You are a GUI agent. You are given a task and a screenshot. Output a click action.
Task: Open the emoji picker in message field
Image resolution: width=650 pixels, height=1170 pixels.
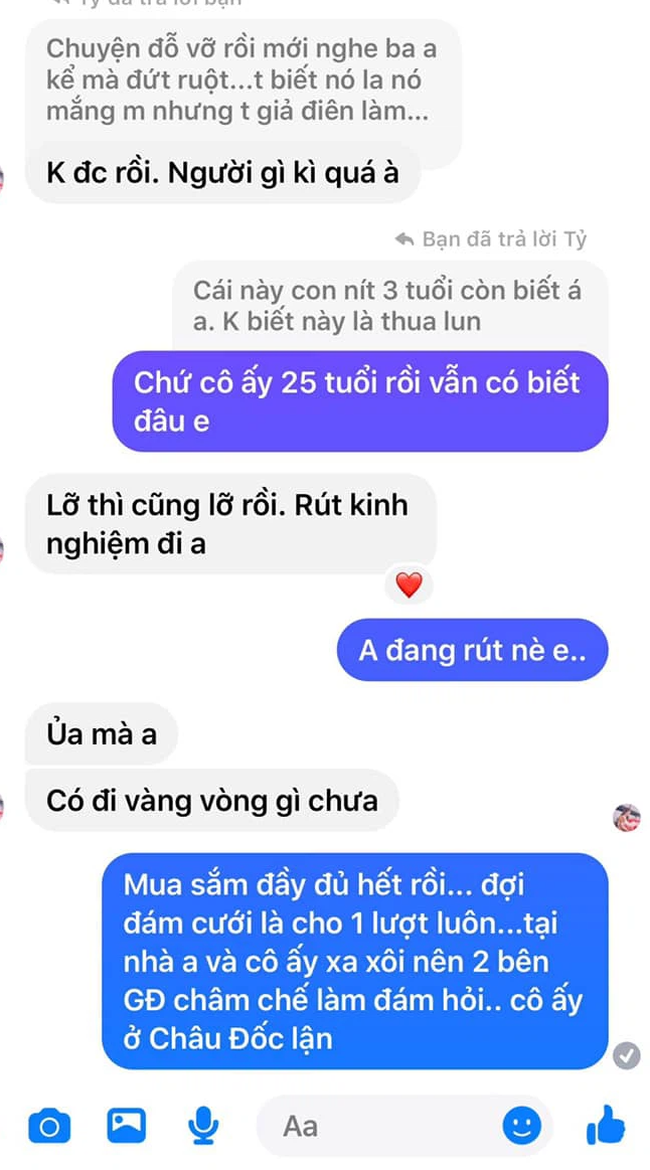[x=521, y=1126]
